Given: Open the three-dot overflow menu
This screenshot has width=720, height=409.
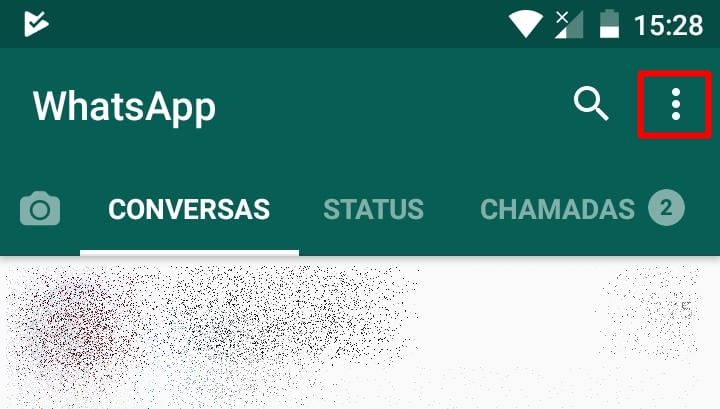Looking at the screenshot, I should (676, 104).
